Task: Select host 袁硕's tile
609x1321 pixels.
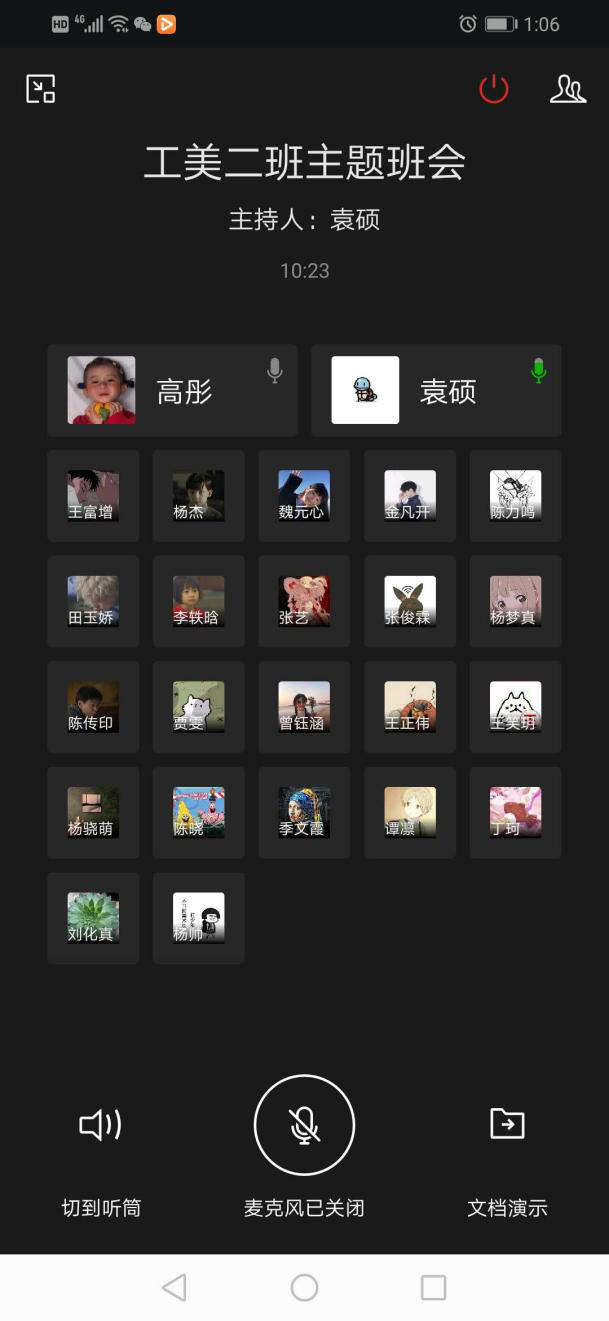Action: click(436, 391)
